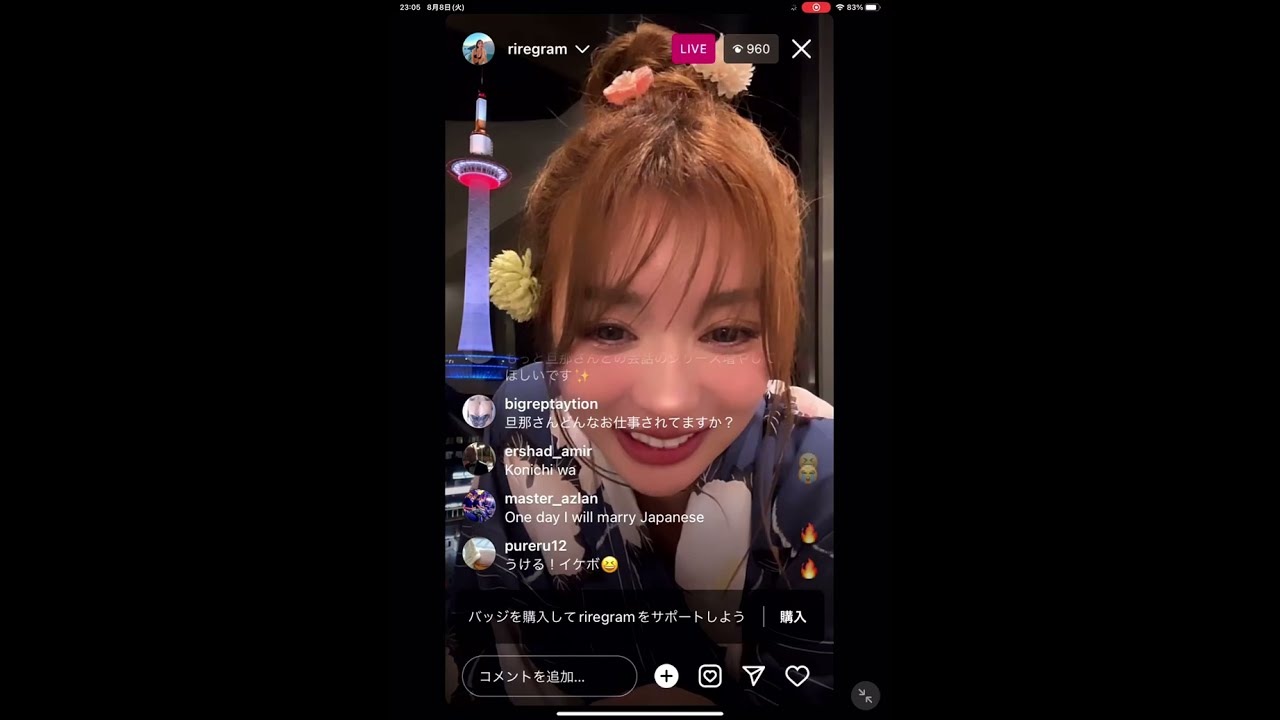Open ershad_amir's comment

547,460
